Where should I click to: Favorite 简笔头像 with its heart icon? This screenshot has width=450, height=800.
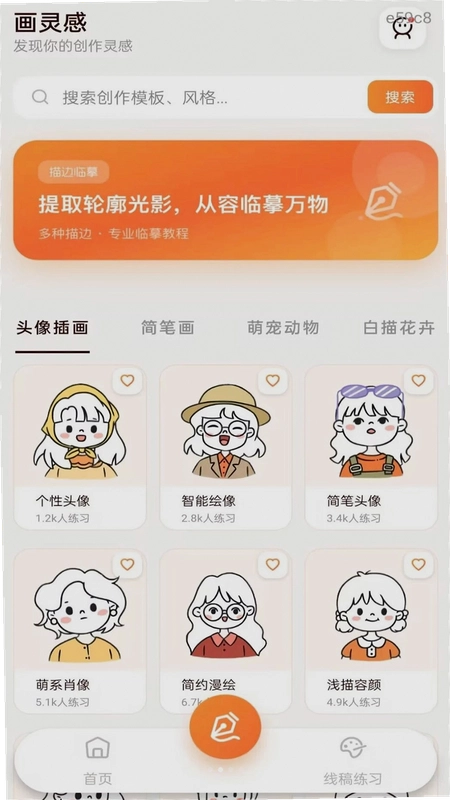[x=418, y=381]
